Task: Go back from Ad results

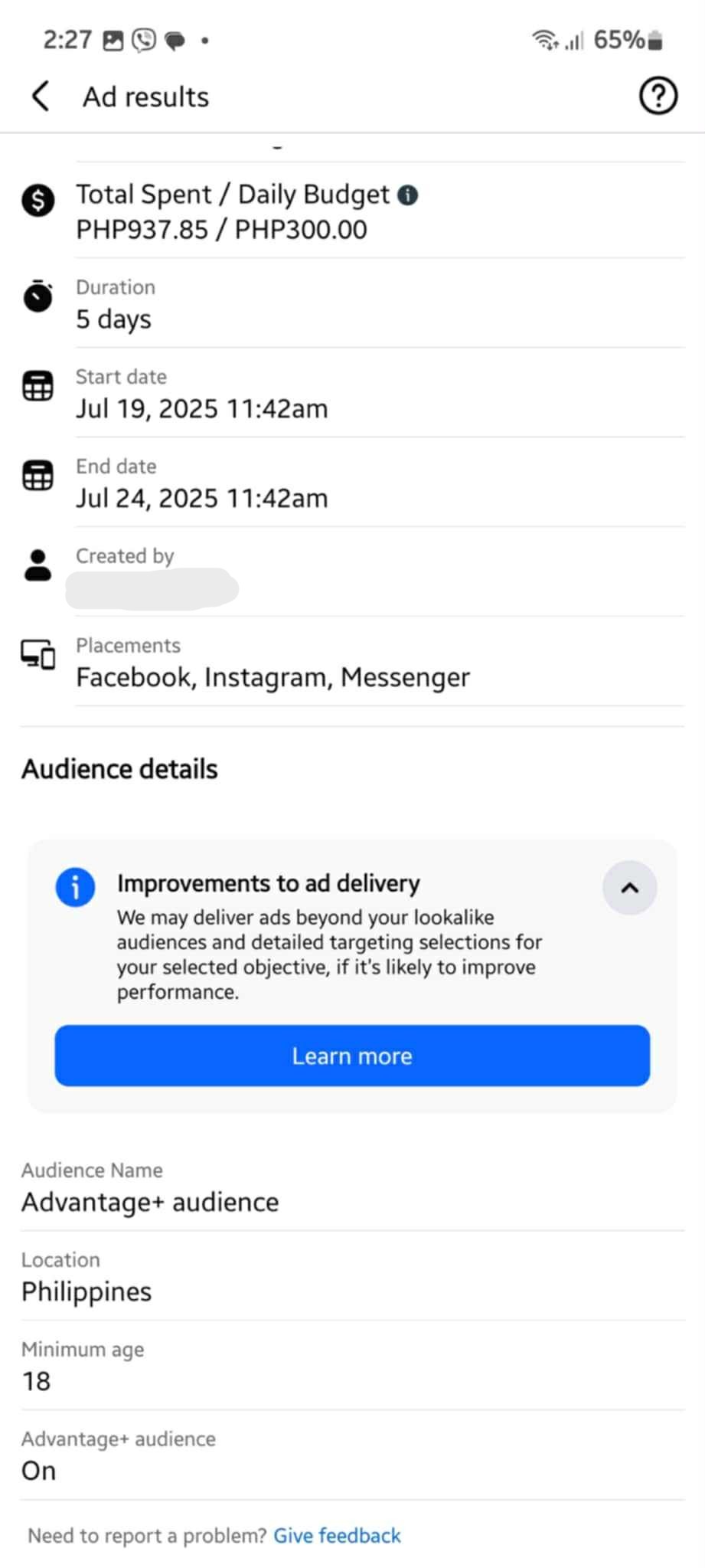Action: click(x=41, y=97)
